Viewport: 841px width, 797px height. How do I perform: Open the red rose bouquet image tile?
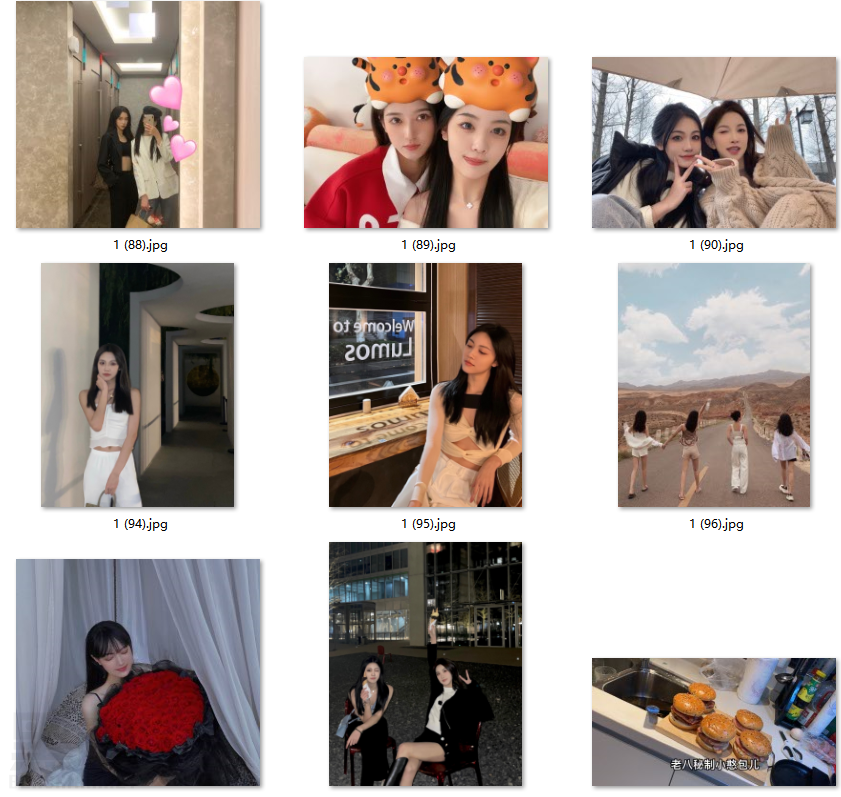click(138, 671)
